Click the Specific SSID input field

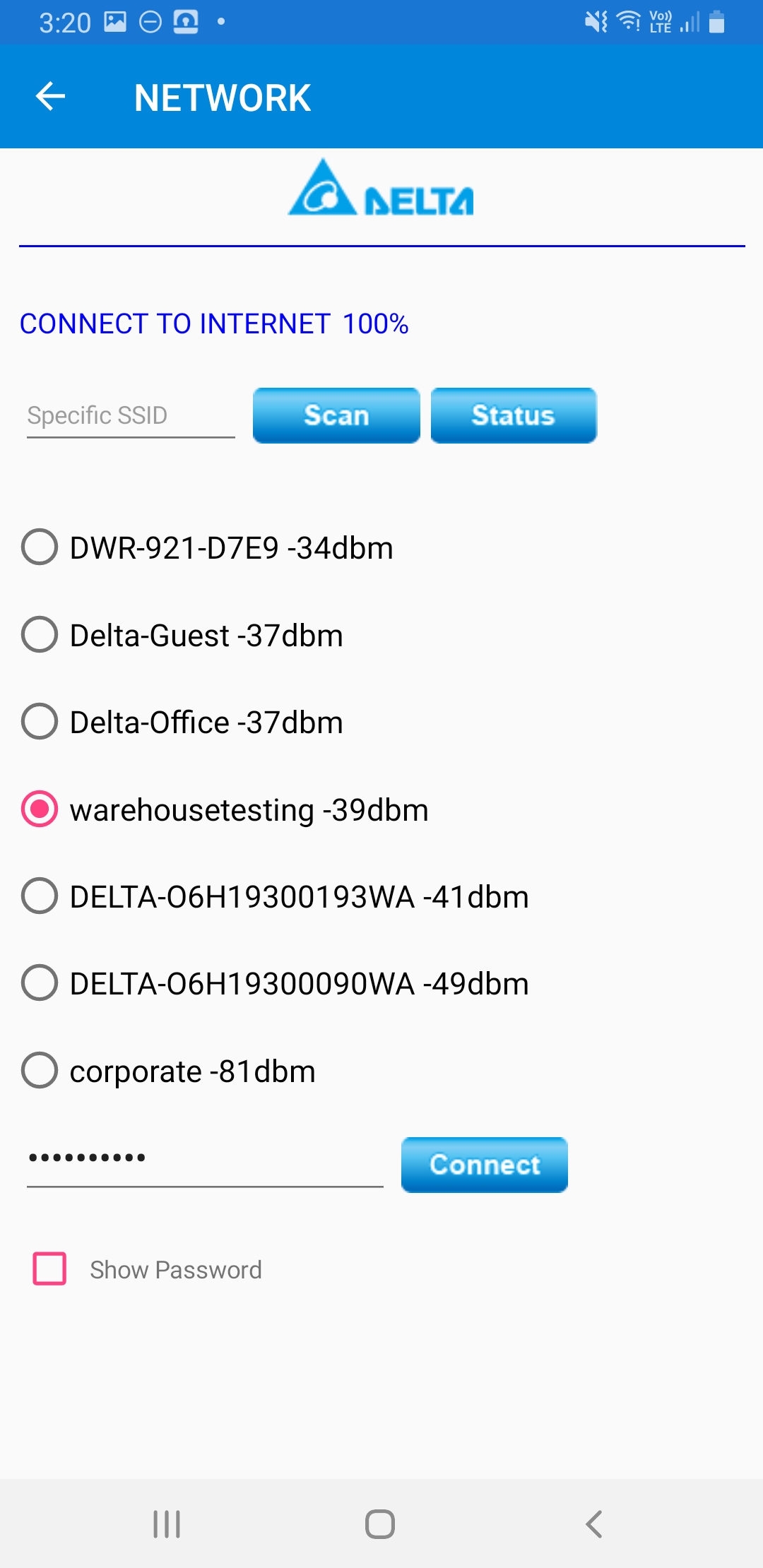tap(129, 416)
